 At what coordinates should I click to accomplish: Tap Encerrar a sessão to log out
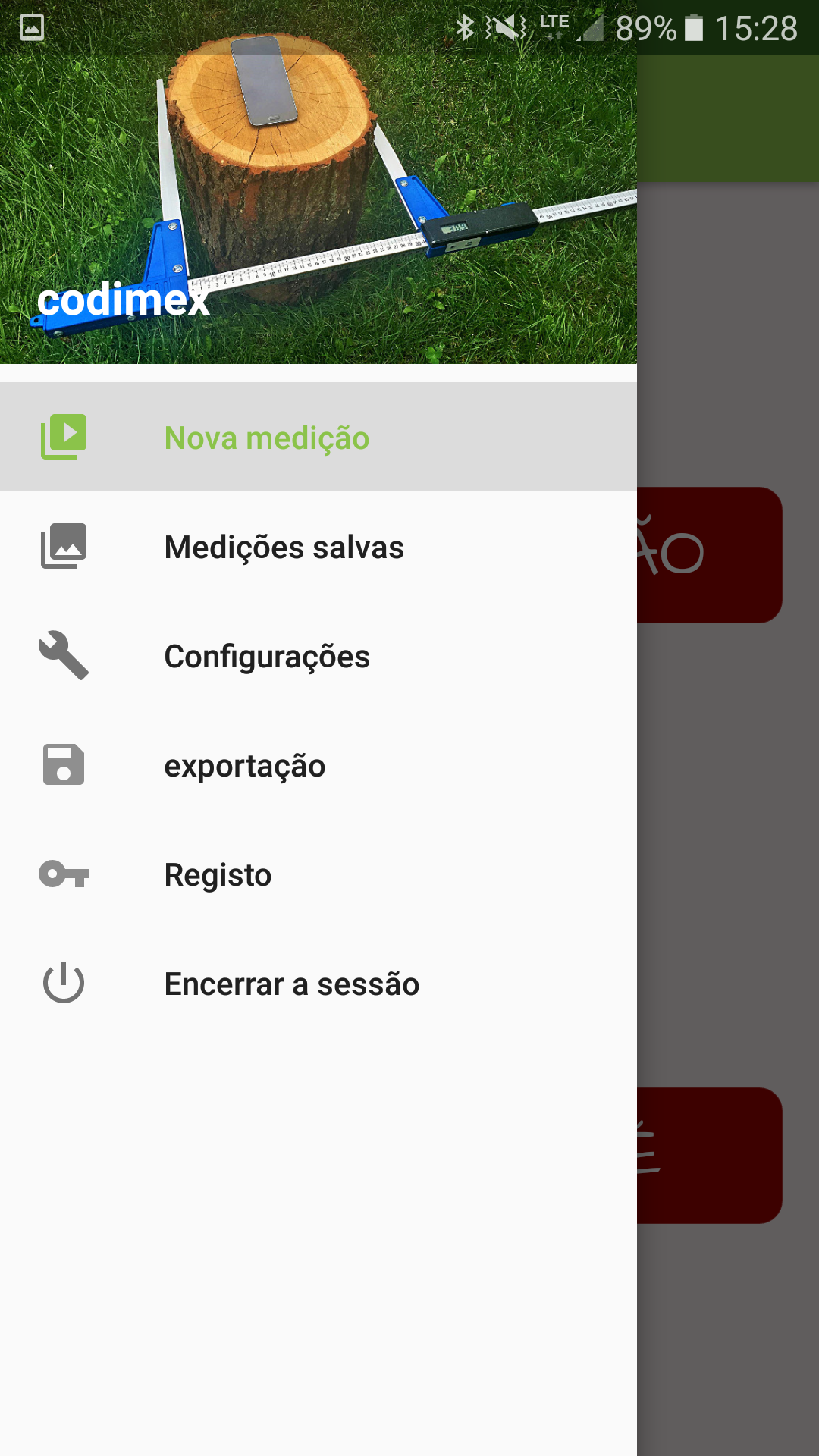click(x=291, y=984)
